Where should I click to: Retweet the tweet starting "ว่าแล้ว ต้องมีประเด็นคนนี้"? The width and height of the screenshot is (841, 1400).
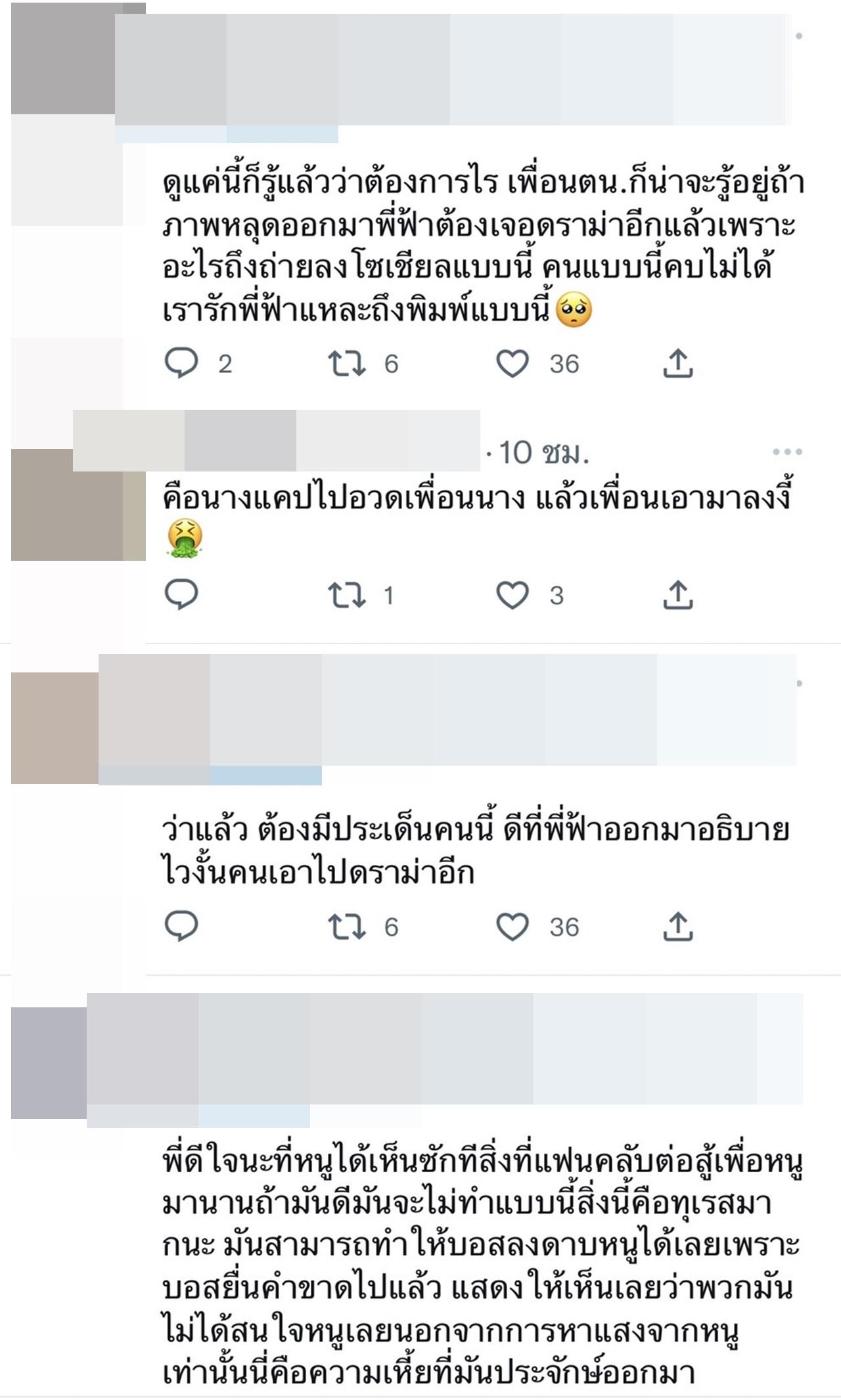[x=347, y=927]
